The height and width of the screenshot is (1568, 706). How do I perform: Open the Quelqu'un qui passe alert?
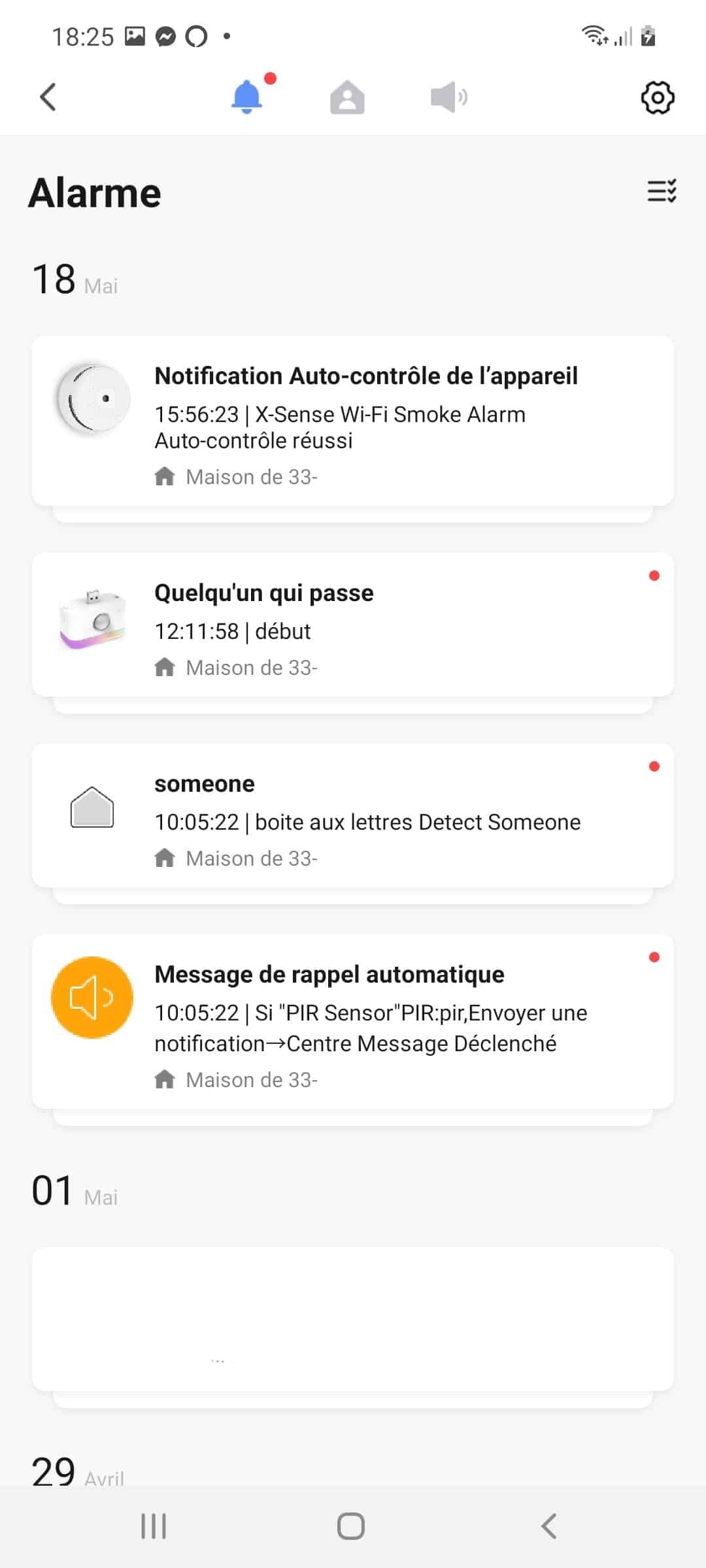[x=353, y=625]
